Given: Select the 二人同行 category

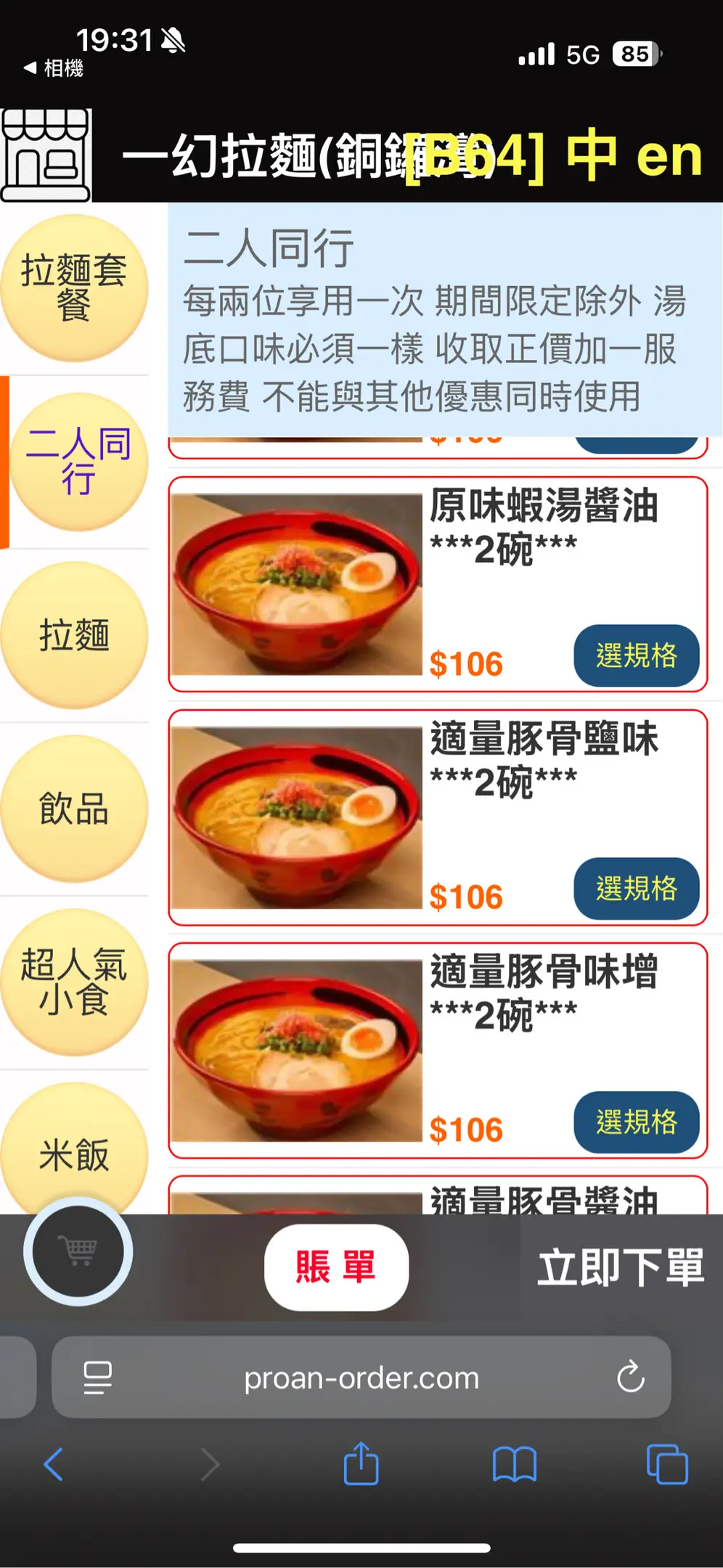Looking at the screenshot, I should click(x=78, y=462).
